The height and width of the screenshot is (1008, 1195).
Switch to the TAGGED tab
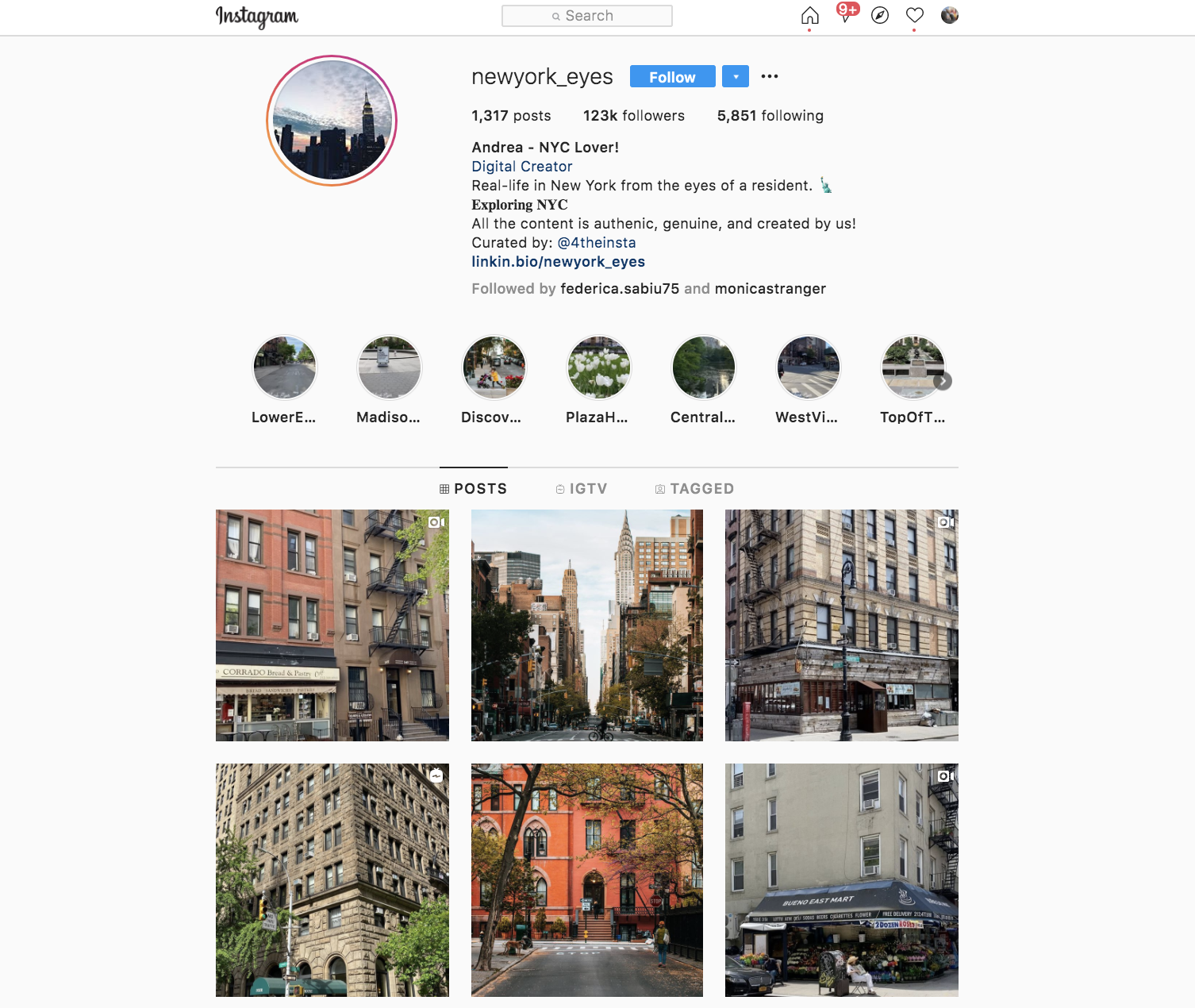tap(694, 489)
